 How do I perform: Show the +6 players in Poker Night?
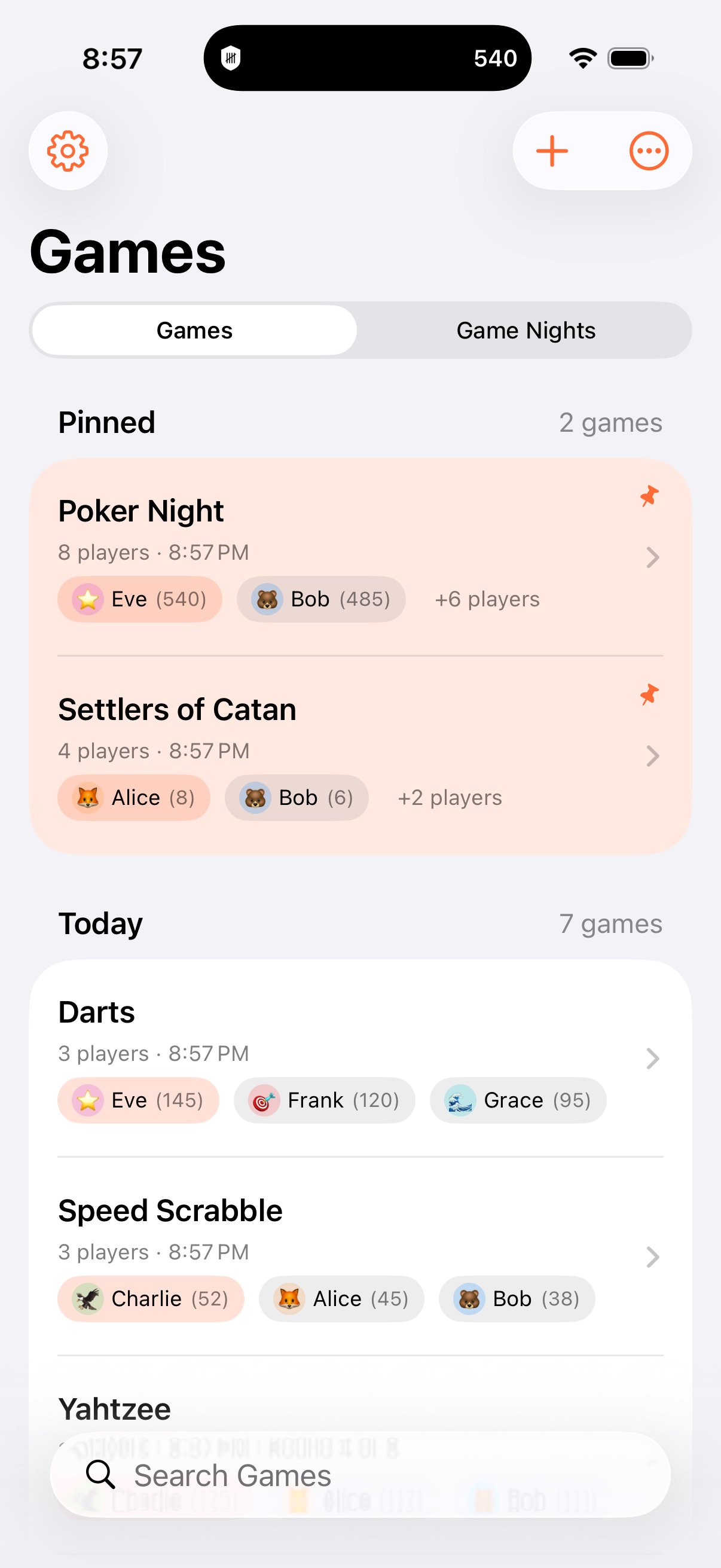coord(487,599)
